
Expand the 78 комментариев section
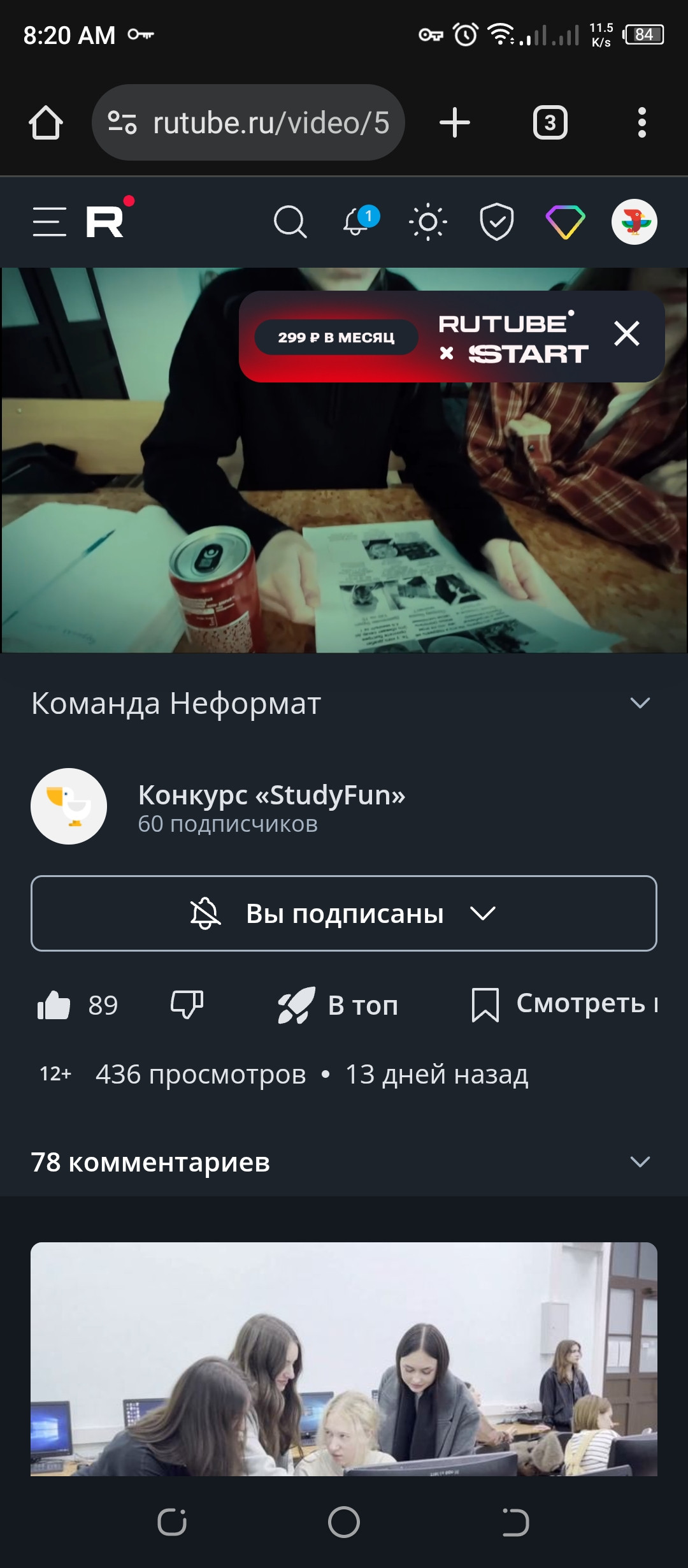point(640,1162)
